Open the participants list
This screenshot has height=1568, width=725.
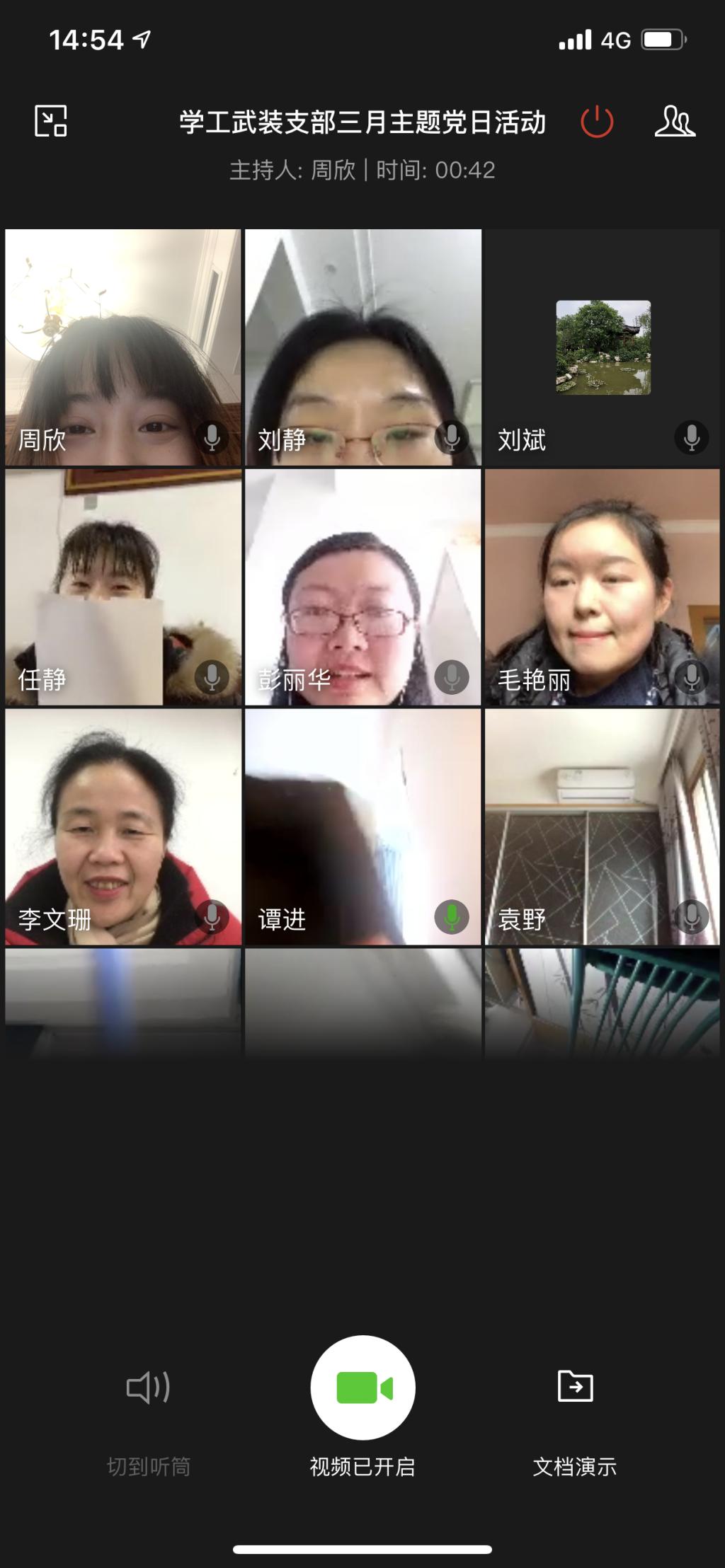click(x=674, y=122)
